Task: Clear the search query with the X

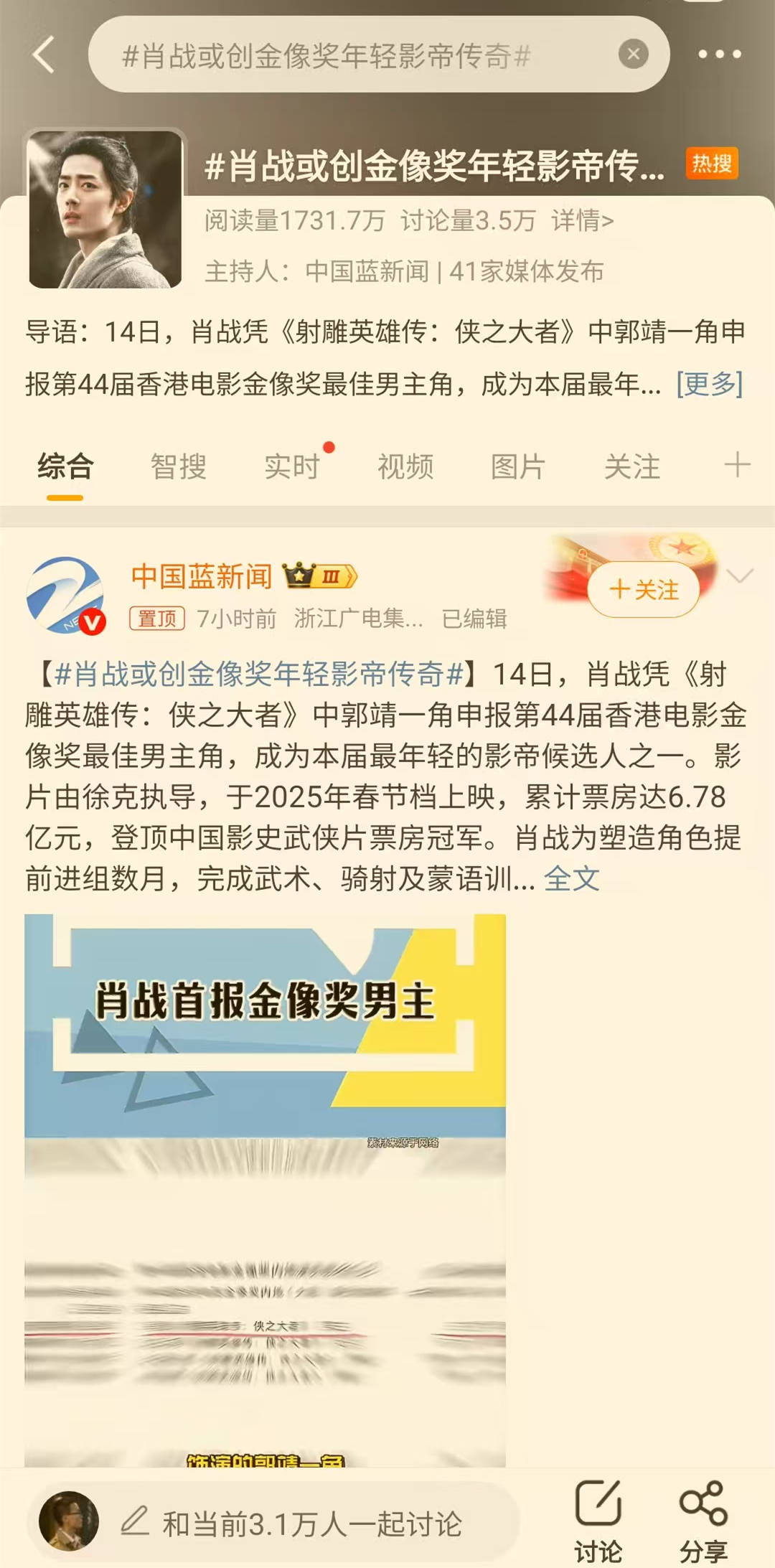Action: 633,55
